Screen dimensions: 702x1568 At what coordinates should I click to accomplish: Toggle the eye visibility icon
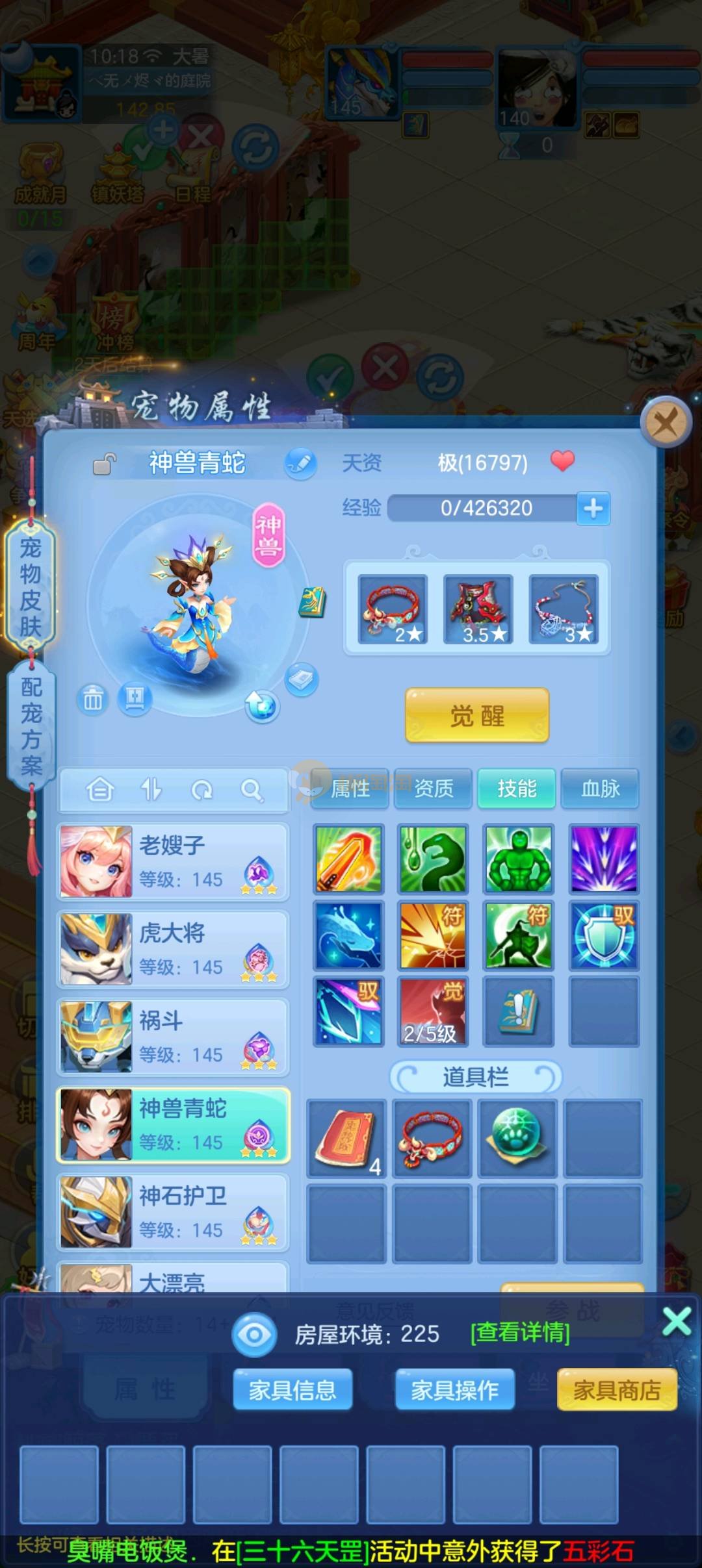[254, 1334]
